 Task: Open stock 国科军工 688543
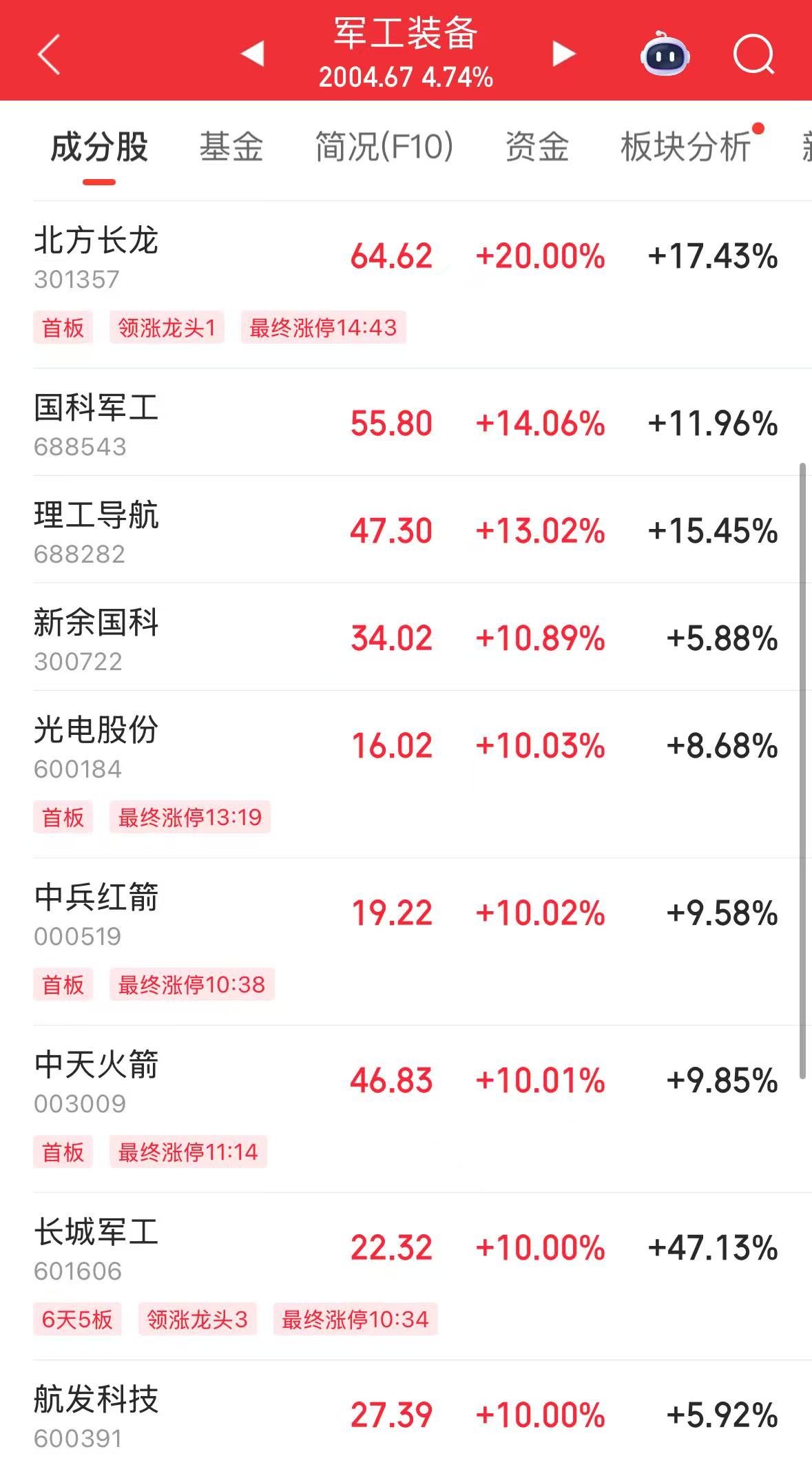pos(96,424)
